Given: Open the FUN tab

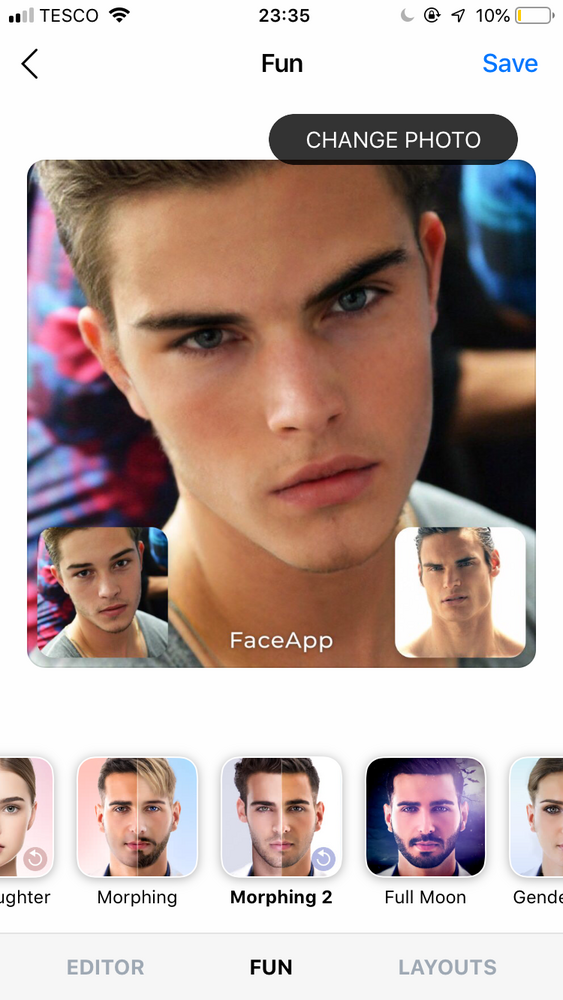Looking at the screenshot, I should (271, 967).
